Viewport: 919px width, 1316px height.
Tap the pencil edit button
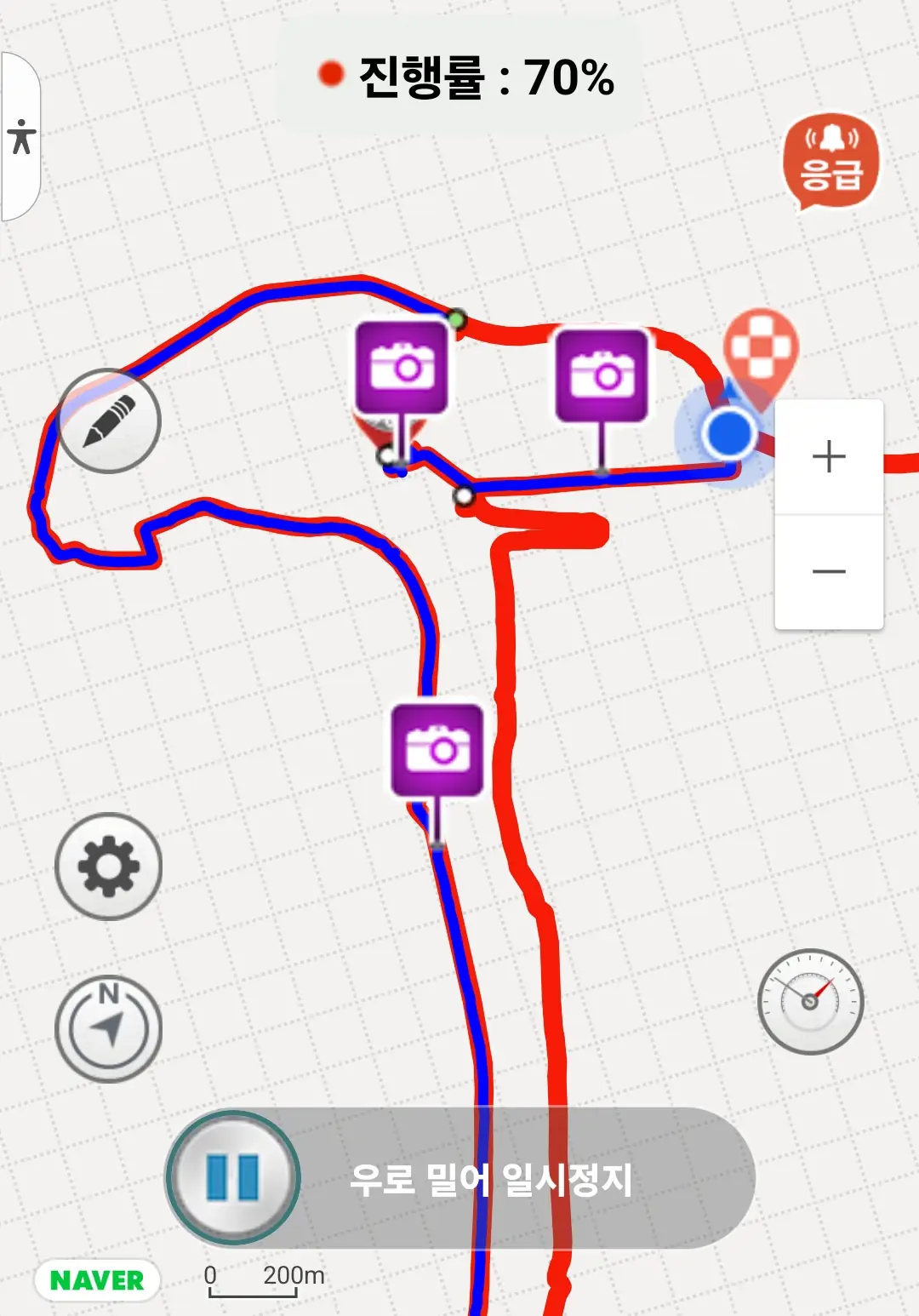point(109,421)
